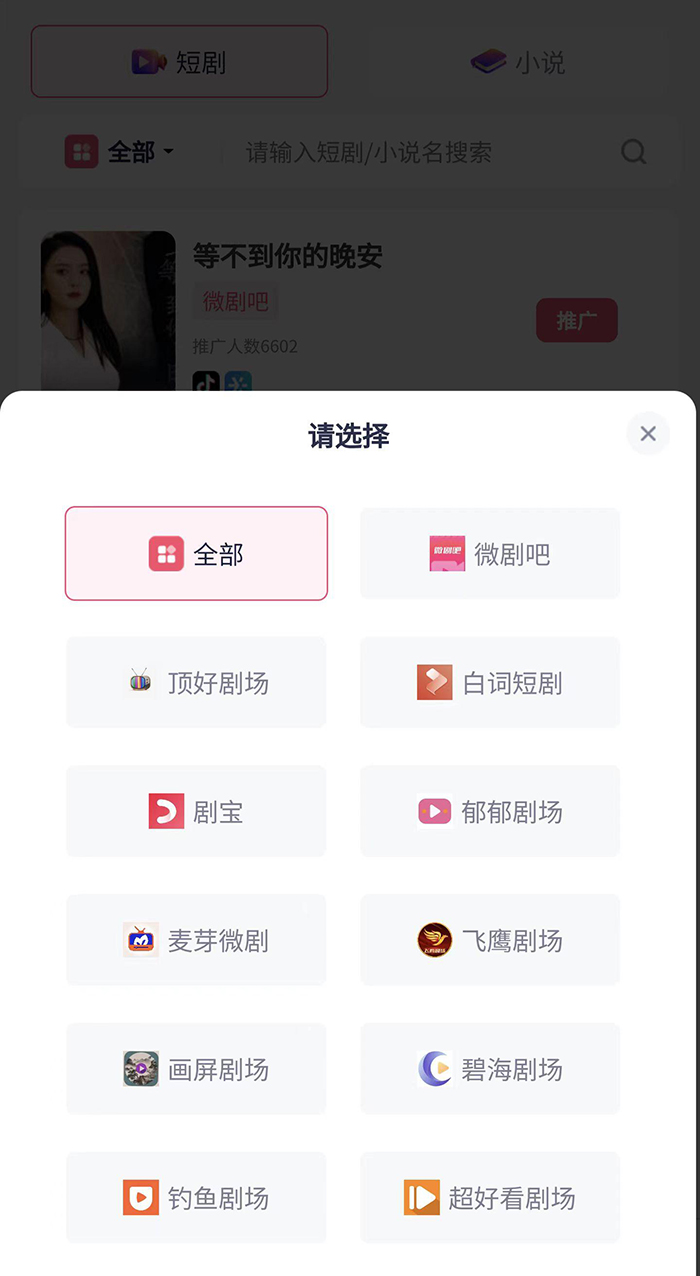Select the 全部 option

[x=196, y=554]
